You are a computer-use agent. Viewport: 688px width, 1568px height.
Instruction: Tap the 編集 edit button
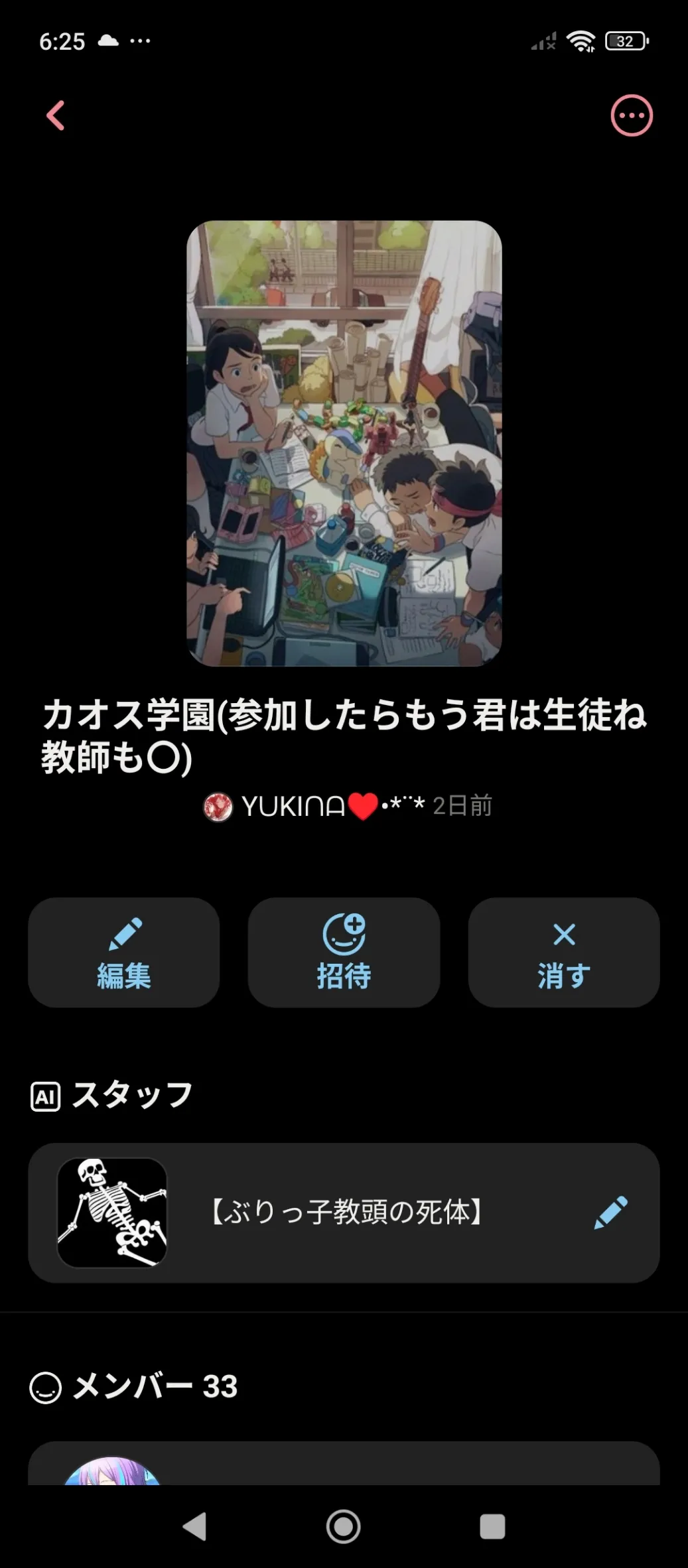pos(124,952)
